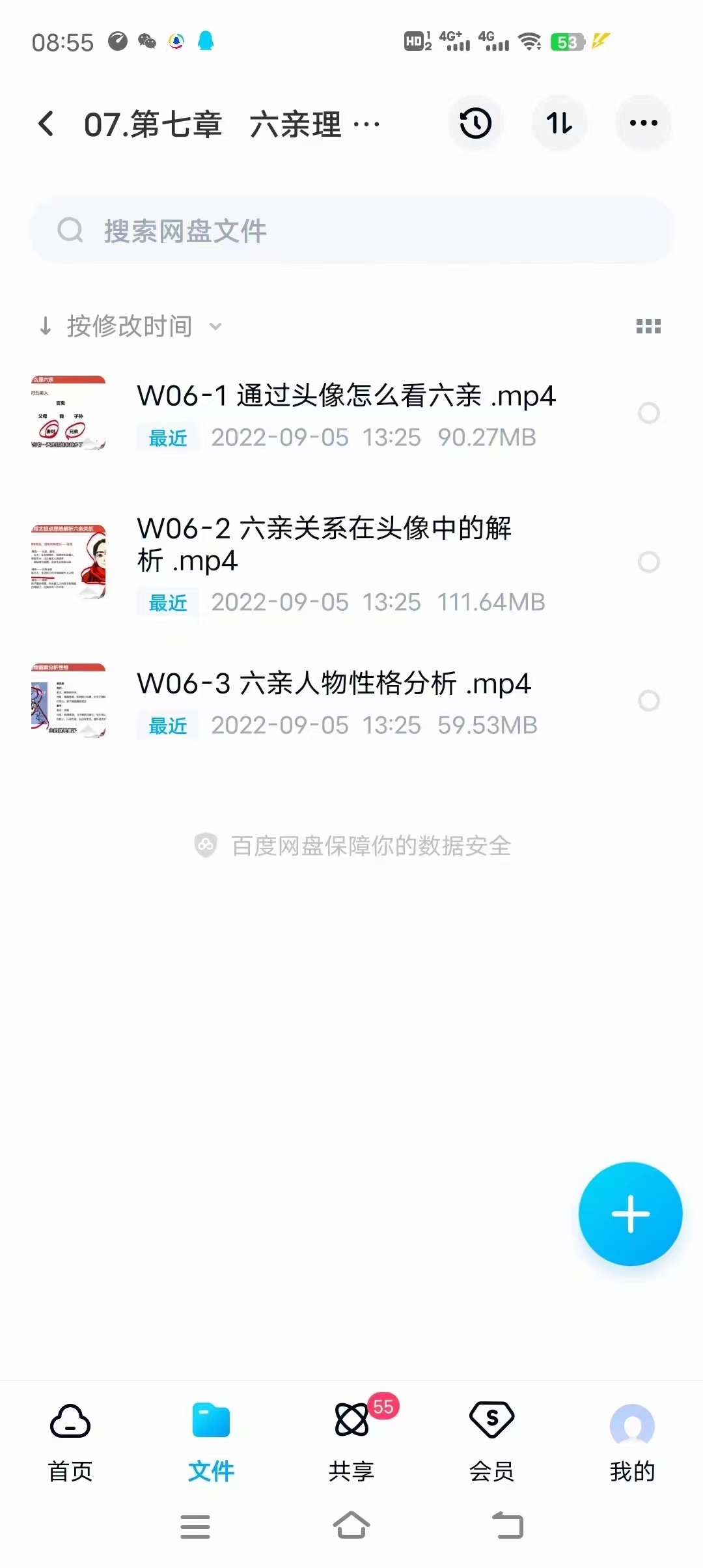
Task: Tap the floating blue plus upload button
Action: pos(630,1214)
